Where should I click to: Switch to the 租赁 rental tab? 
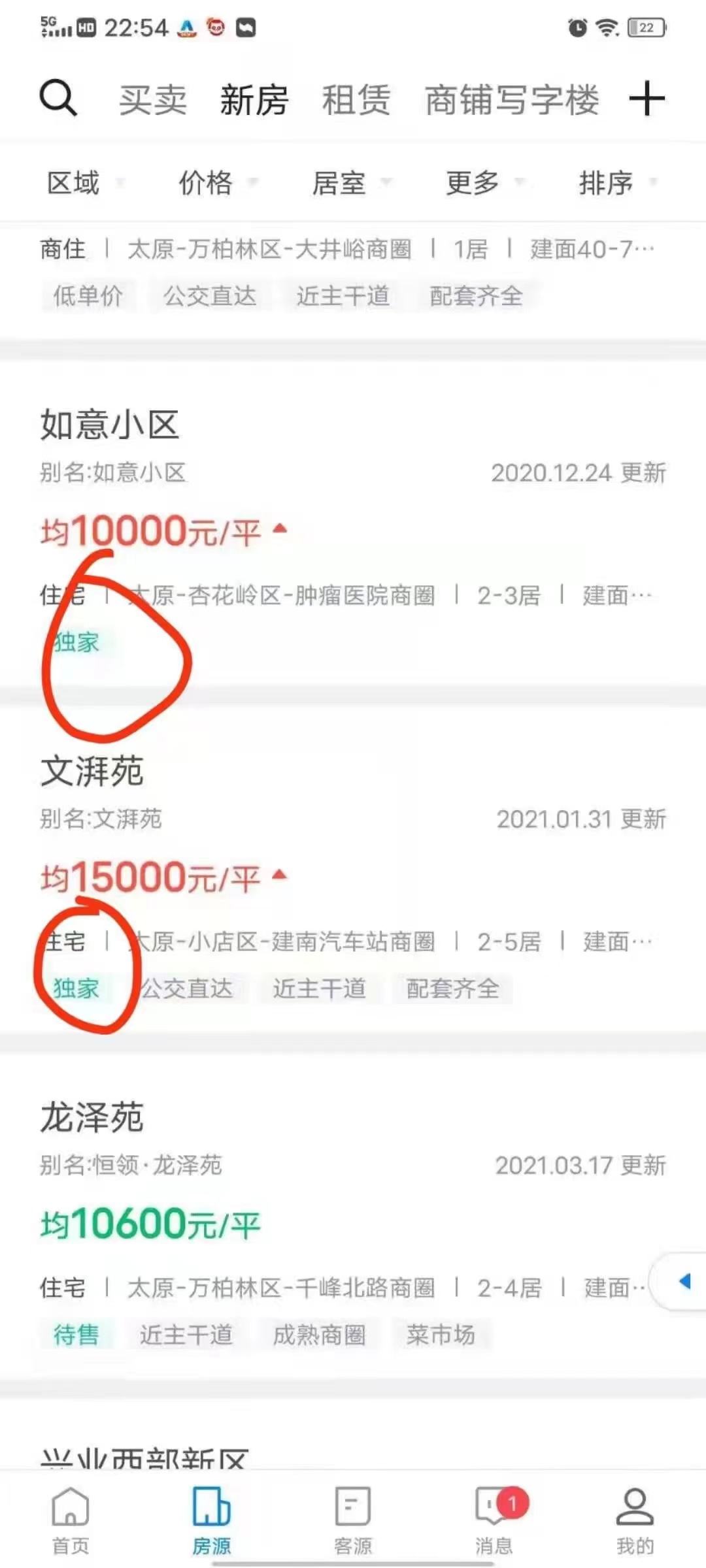click(x=356, y=99)
